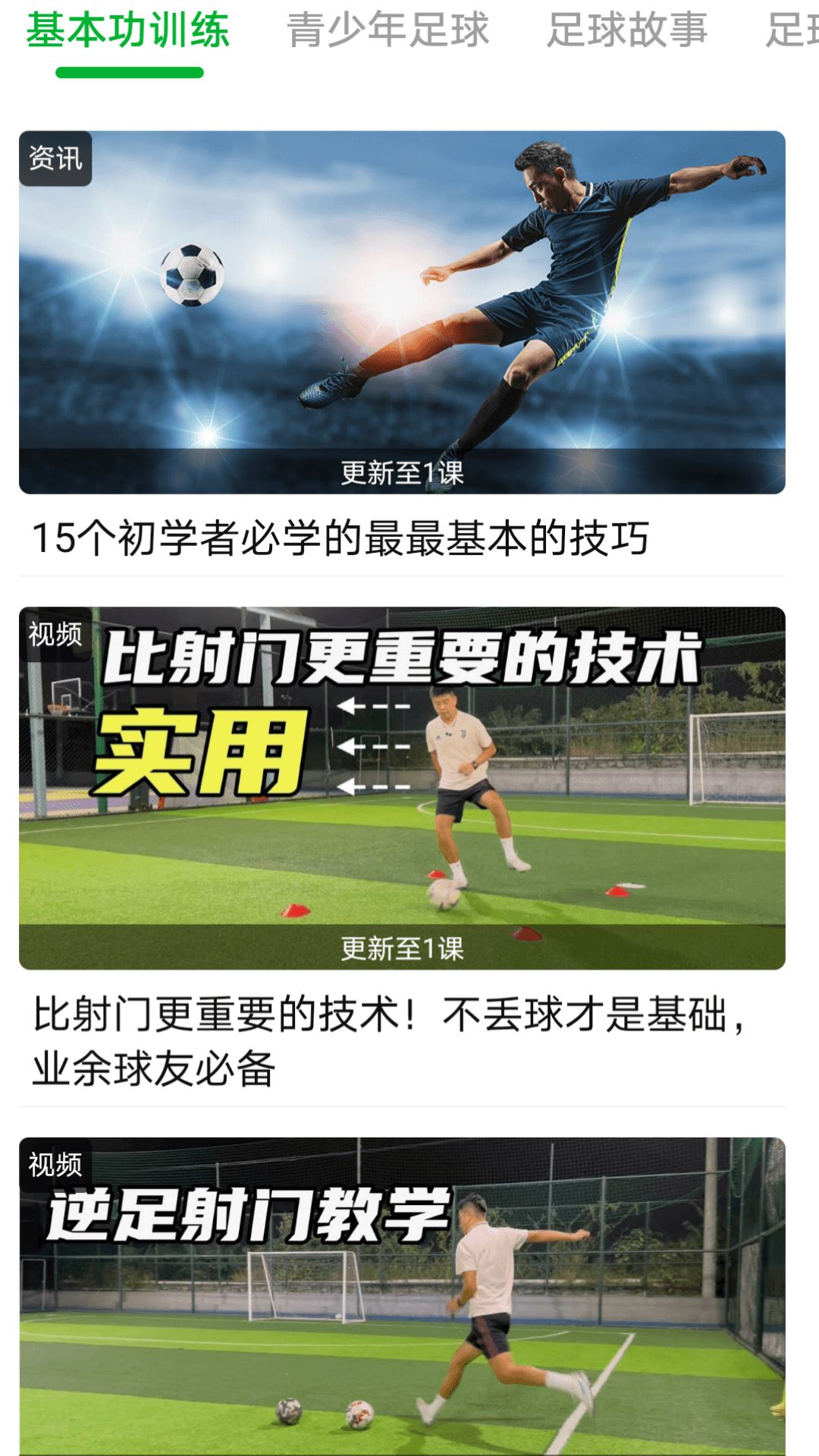Click the 资讯 badge on the first card
The image size is (819, 1456).
(57, 159)
